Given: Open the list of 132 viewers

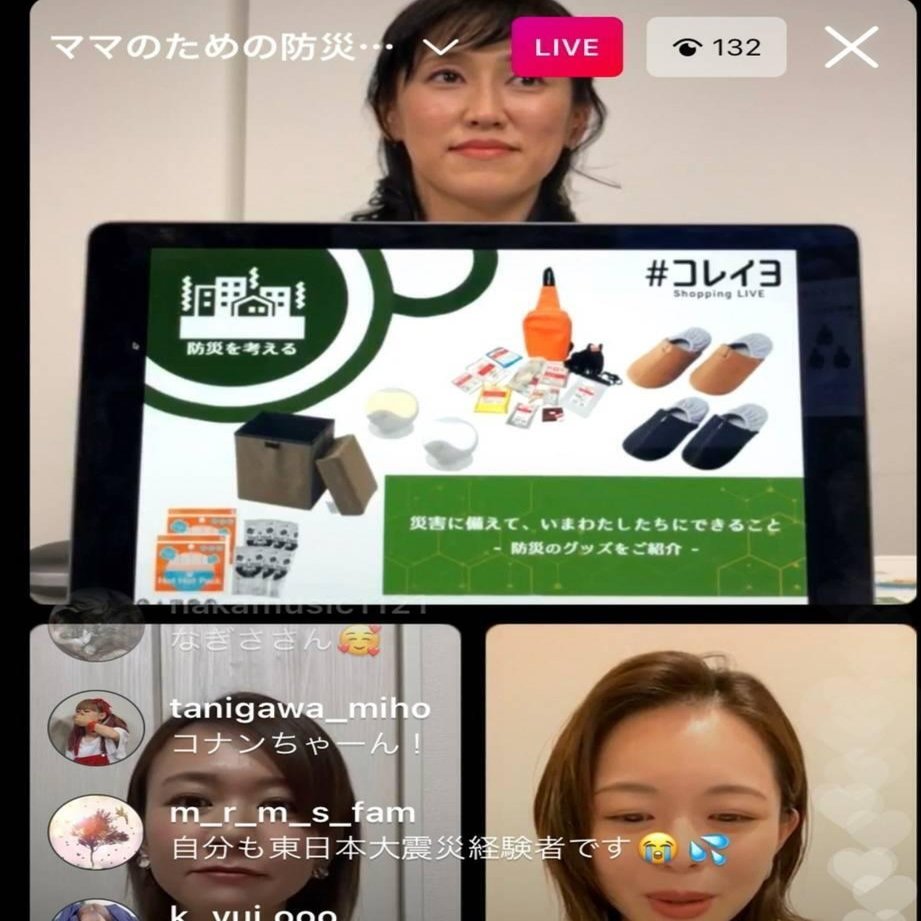Looking at the screenshot, I should [x=716, y=47].
